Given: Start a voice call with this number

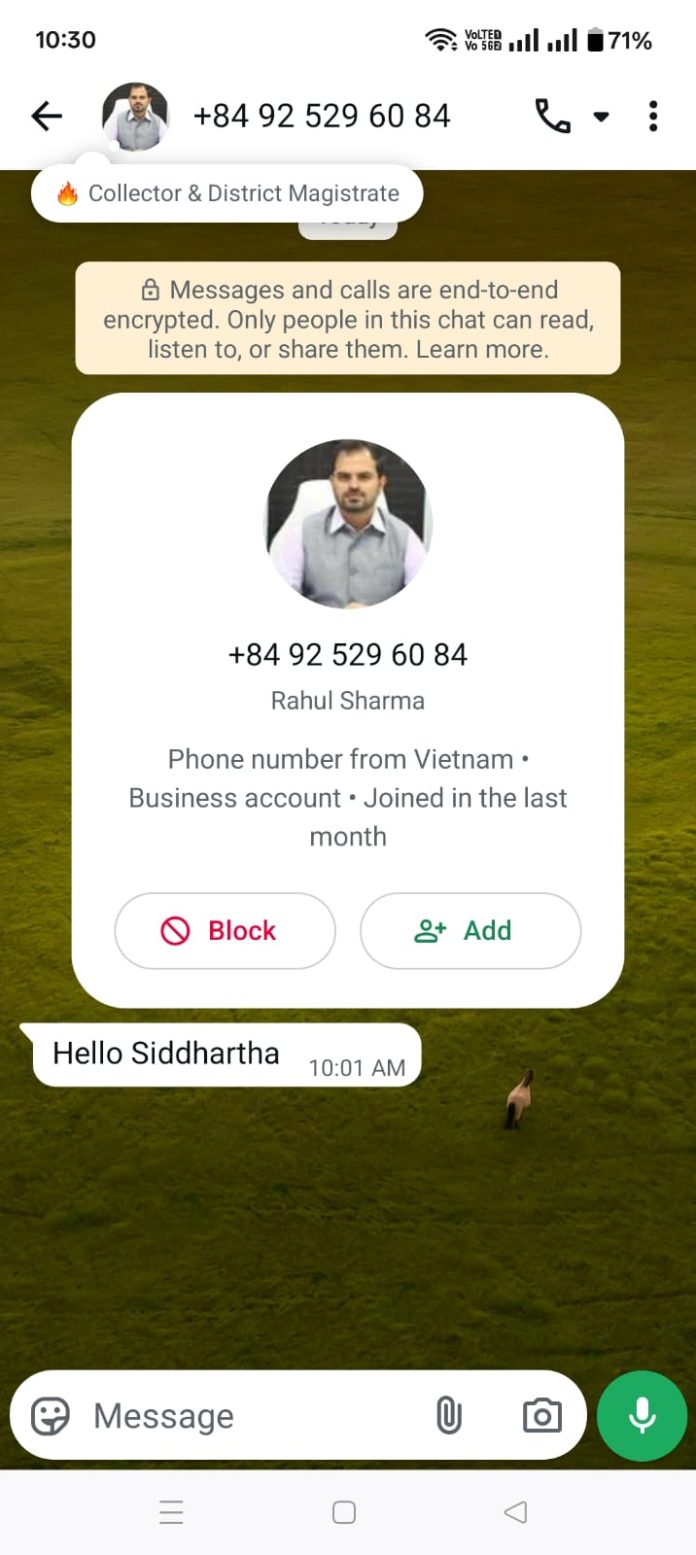Looking at the screenshot, I should (552, 116).
